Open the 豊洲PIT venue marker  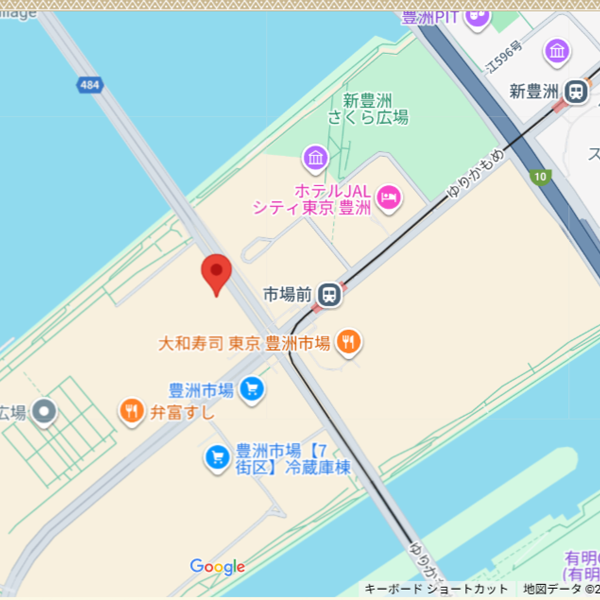(478, 14)
